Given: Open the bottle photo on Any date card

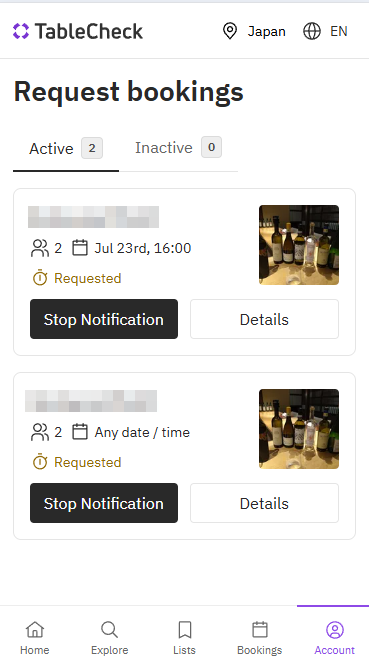Looking at the screenshot, I should coord(299,429).
